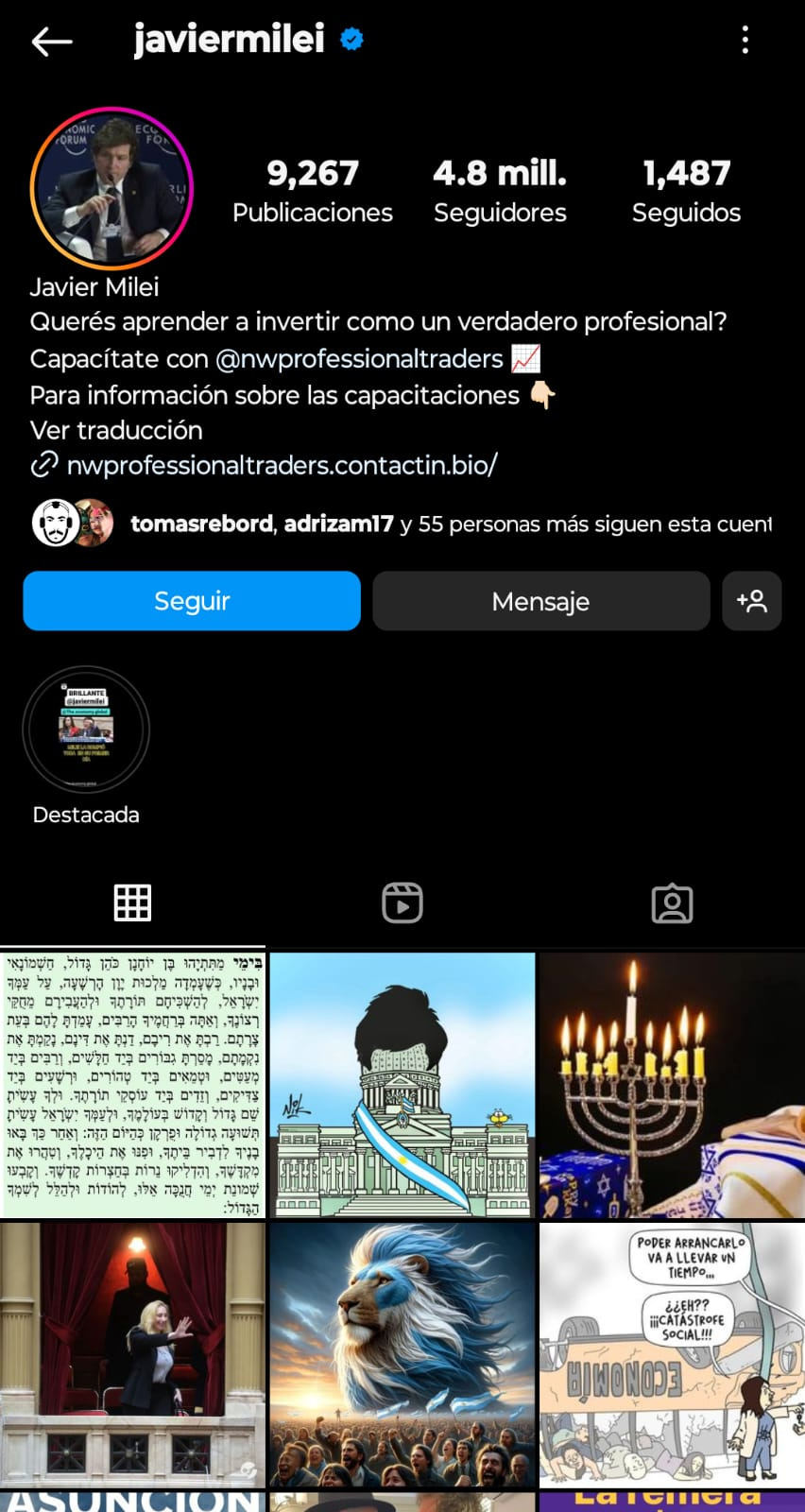
Task: Tap Ver traducción under the bio
Action: (x=116, y=430)
